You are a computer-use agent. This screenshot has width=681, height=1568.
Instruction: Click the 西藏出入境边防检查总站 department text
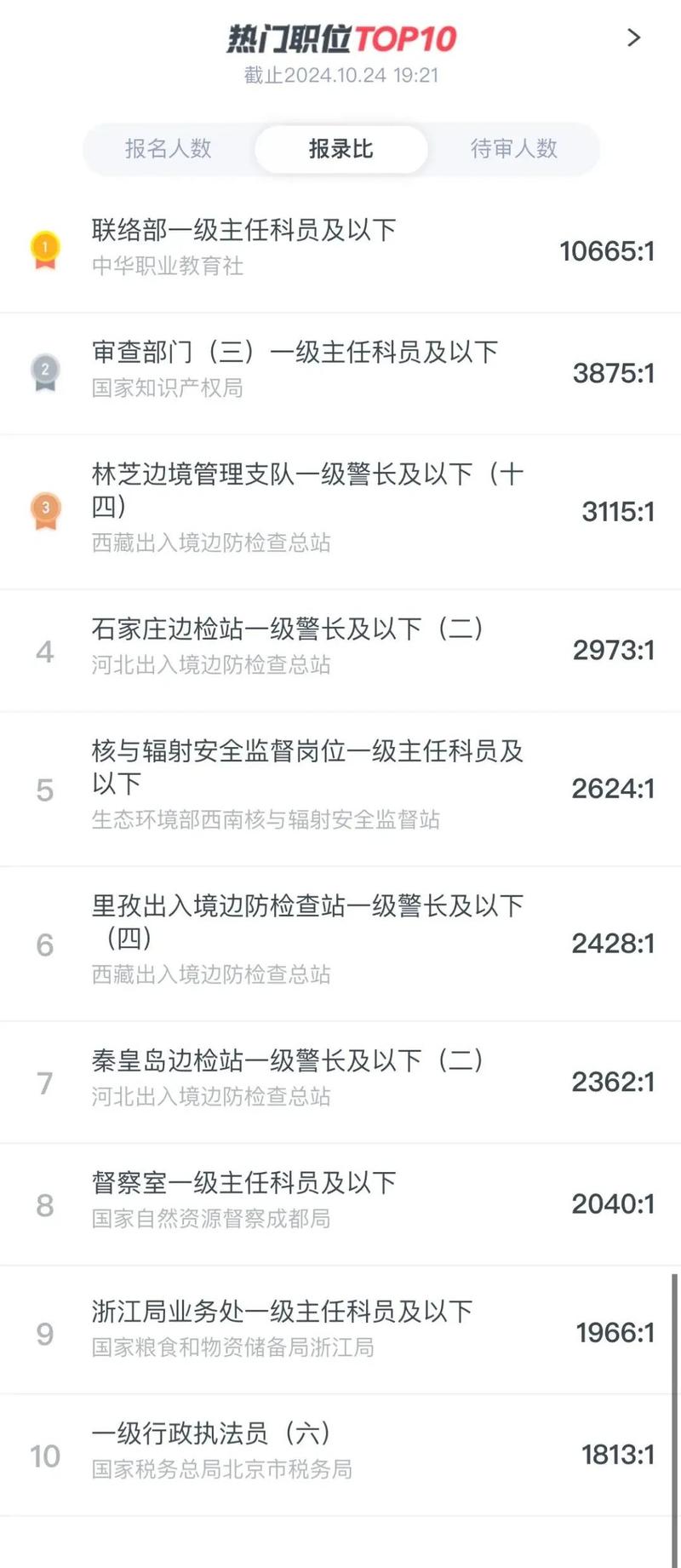point(214,541)
